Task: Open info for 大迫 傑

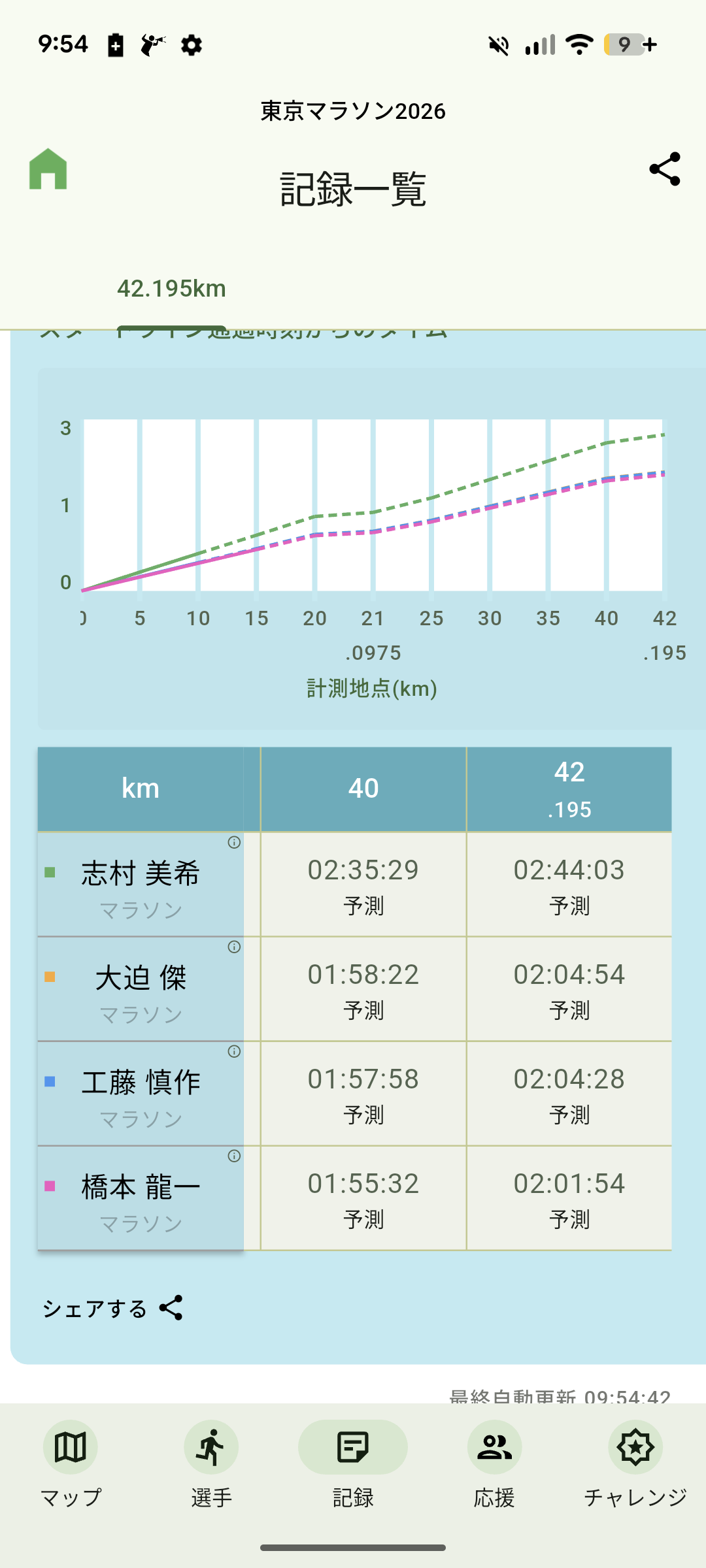Action: click(234, 947)
